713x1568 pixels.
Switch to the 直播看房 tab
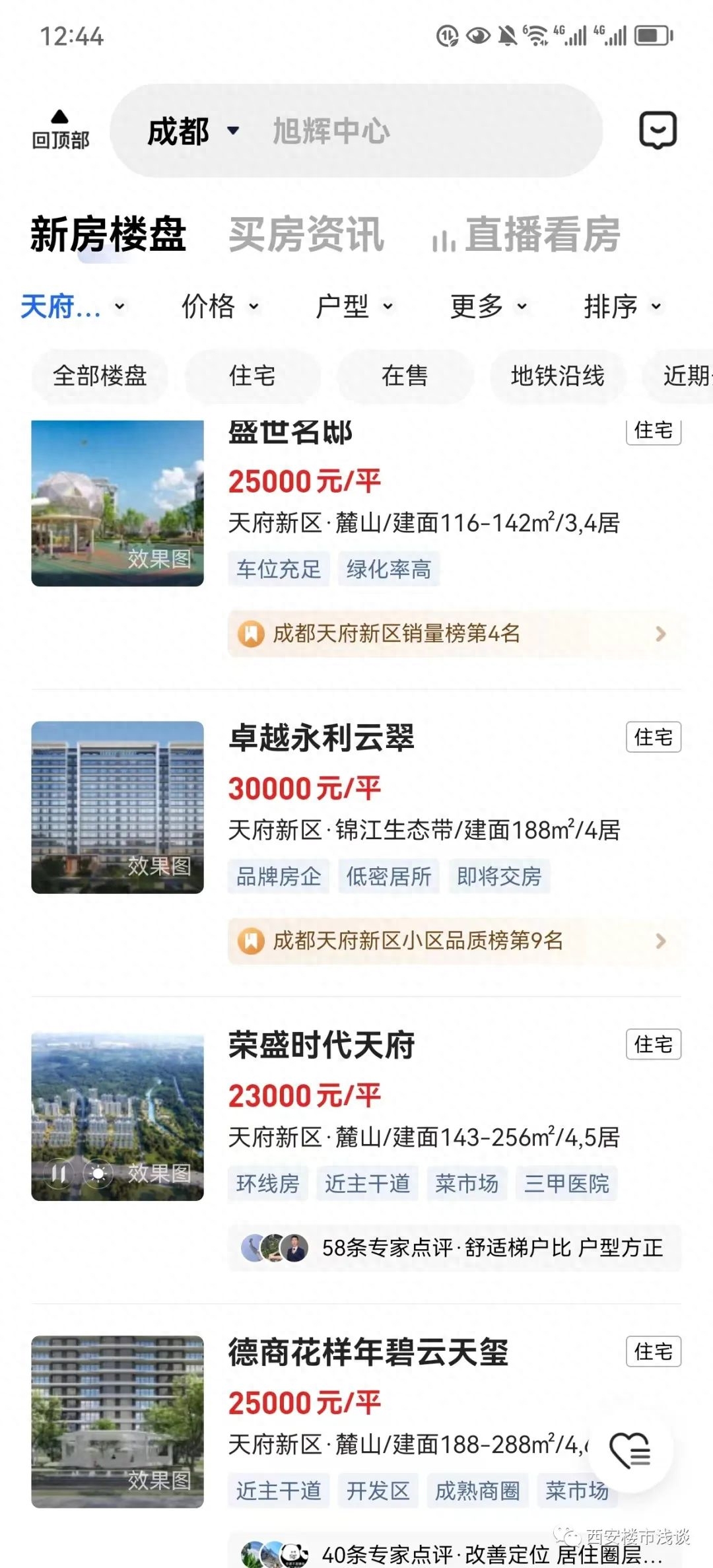tap(526, 234)
